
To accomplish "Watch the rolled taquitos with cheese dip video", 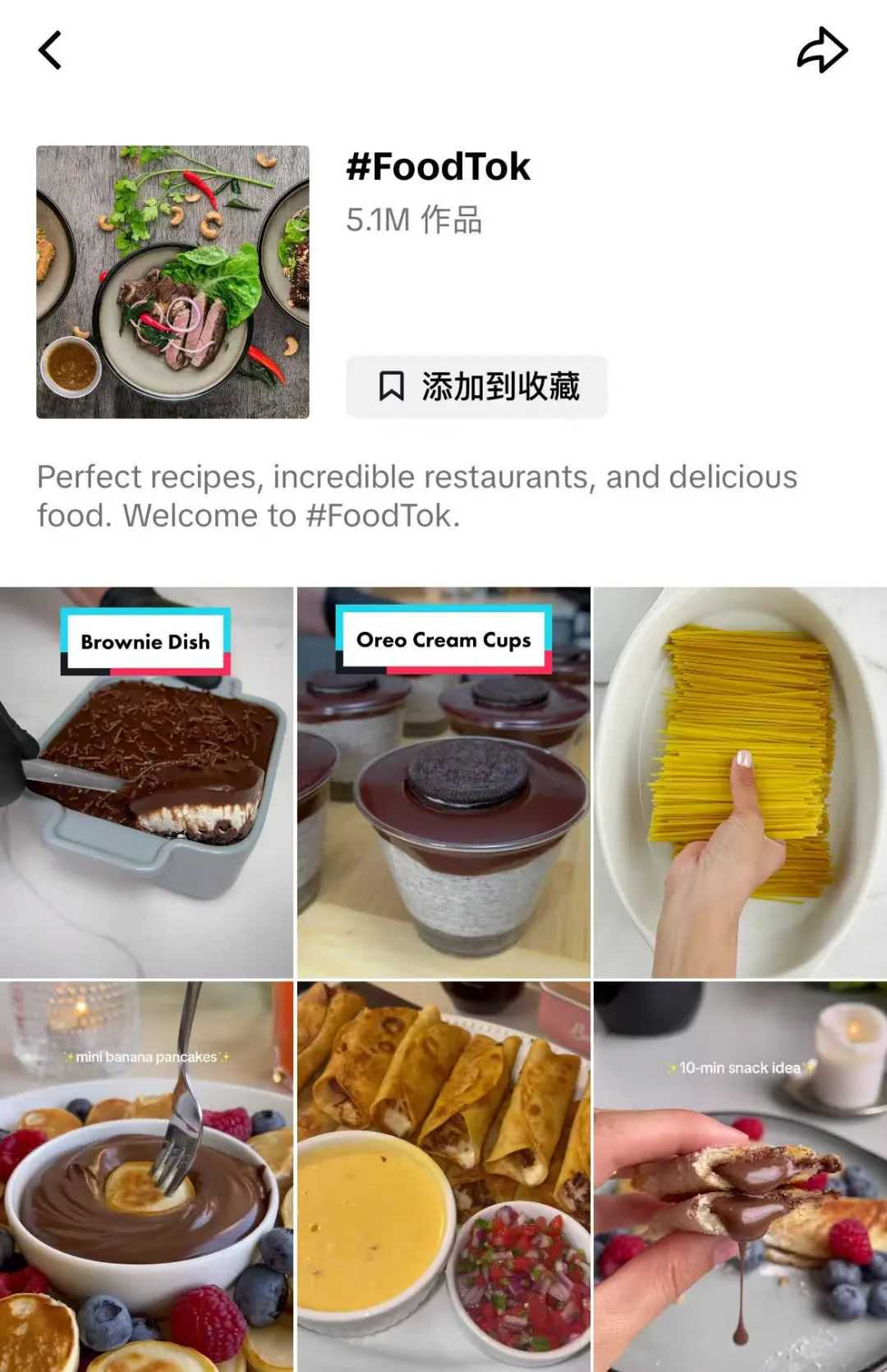I will click(x=443, y=1175).
